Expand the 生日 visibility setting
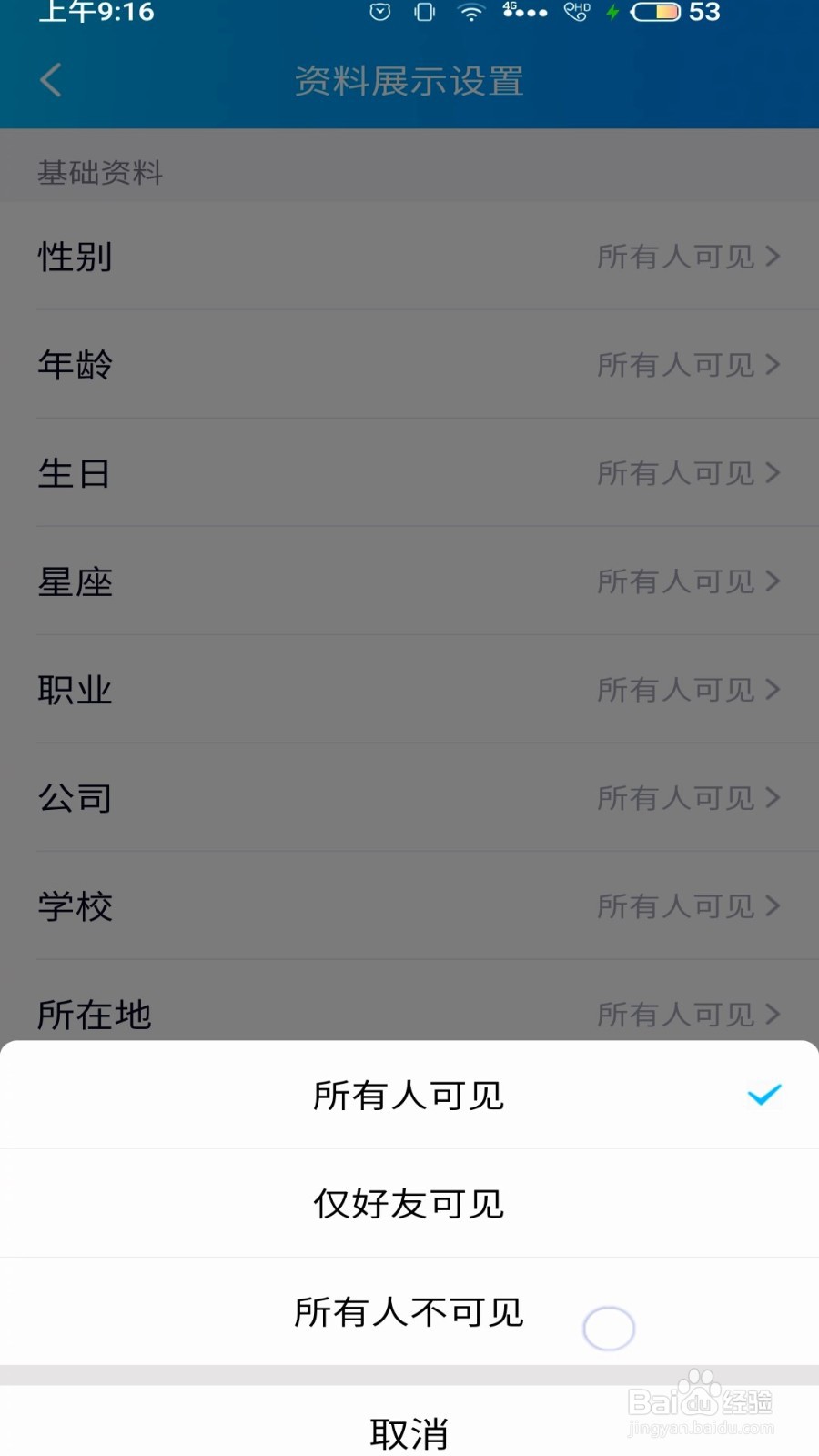The height and width of the screenshot is (1456, 819). pos(776,473)
